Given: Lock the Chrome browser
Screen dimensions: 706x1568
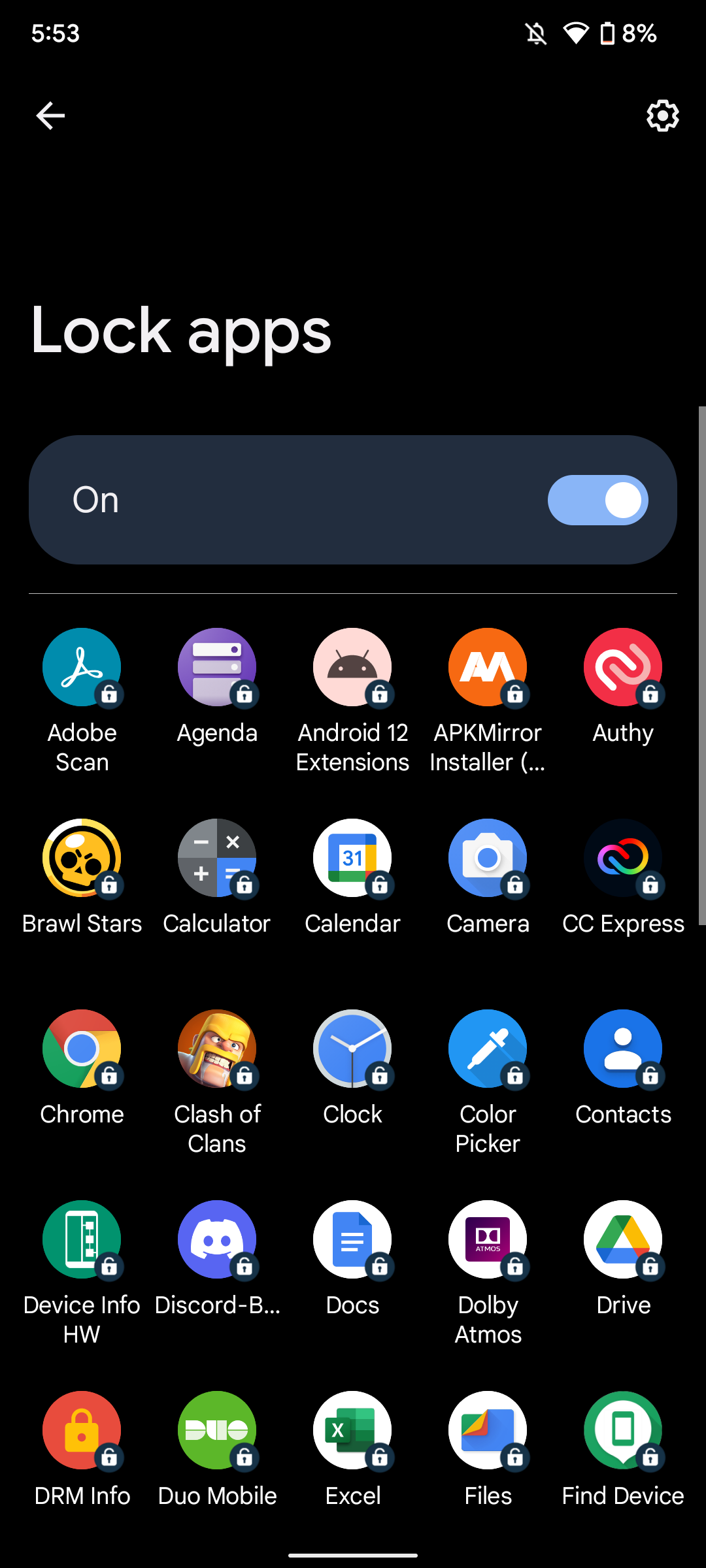Looking at the screenshot, I should 82,1049.
